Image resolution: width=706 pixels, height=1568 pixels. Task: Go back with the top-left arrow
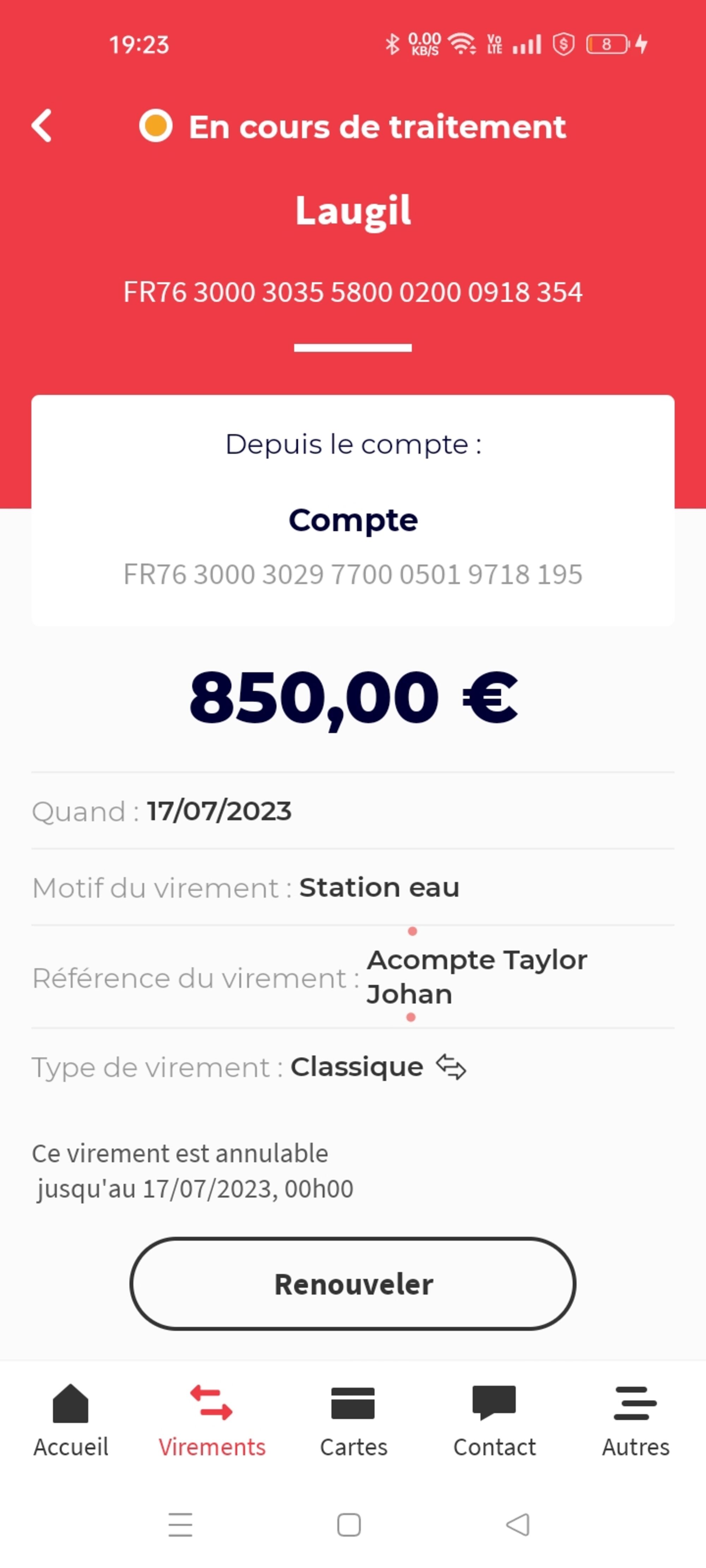tap(42, 126)
